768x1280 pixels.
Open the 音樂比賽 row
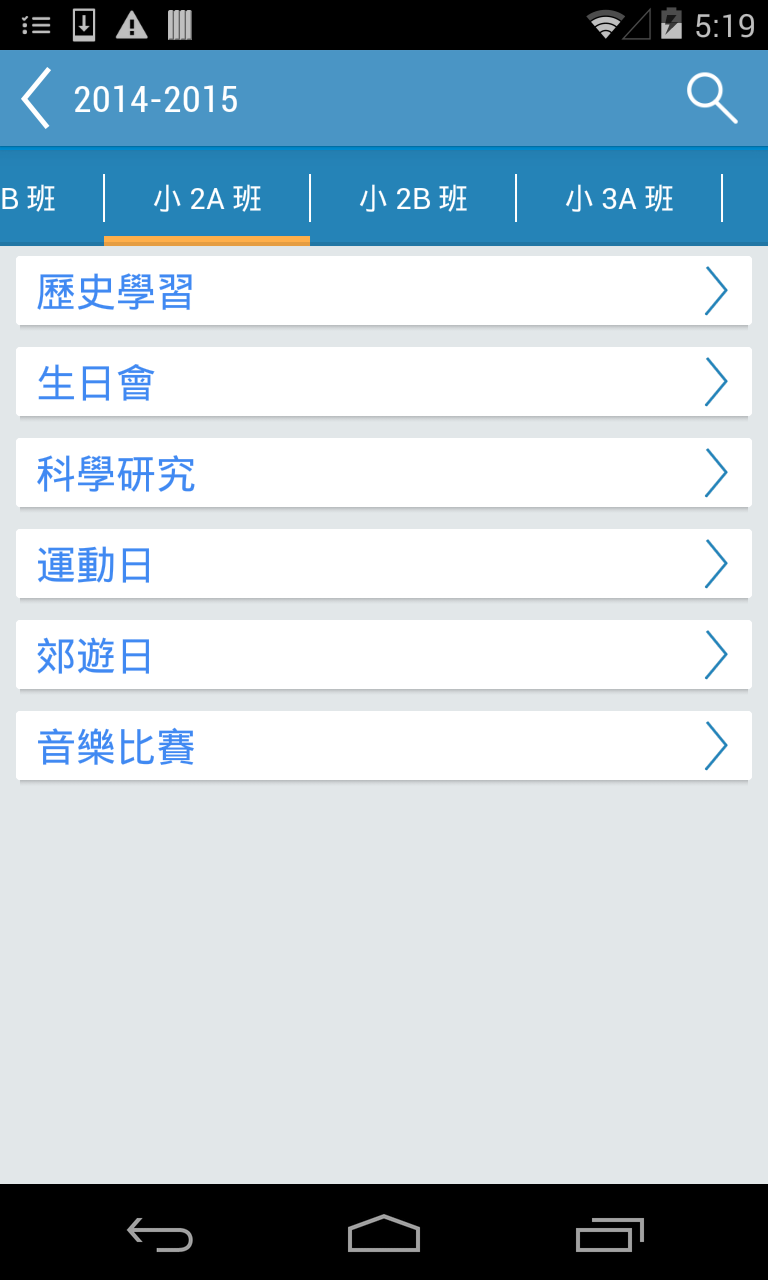click(x=384, y=746)
